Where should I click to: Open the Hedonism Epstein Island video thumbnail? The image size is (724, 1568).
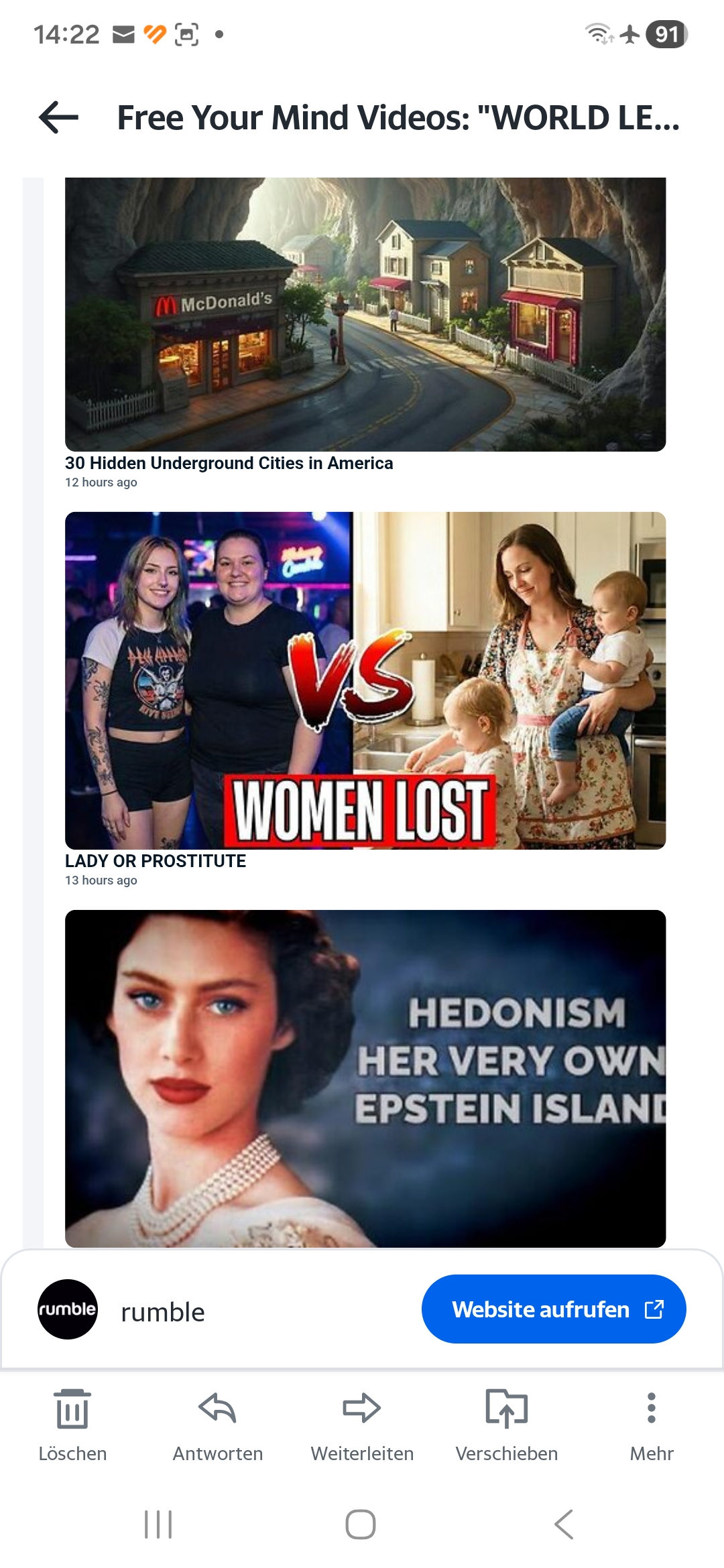pos(365,1077)
